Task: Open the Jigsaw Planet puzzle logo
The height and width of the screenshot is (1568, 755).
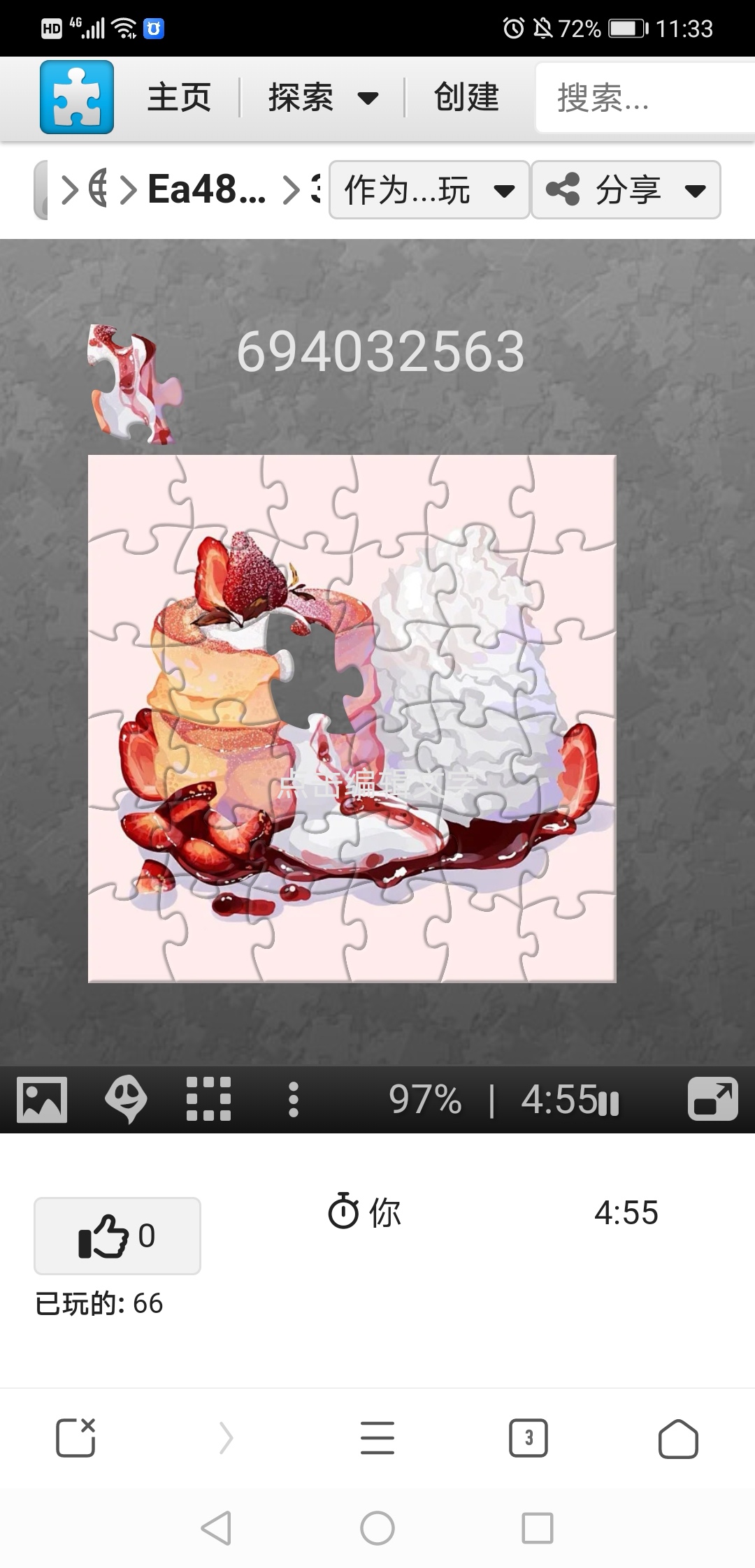Action: coord(77,97)
